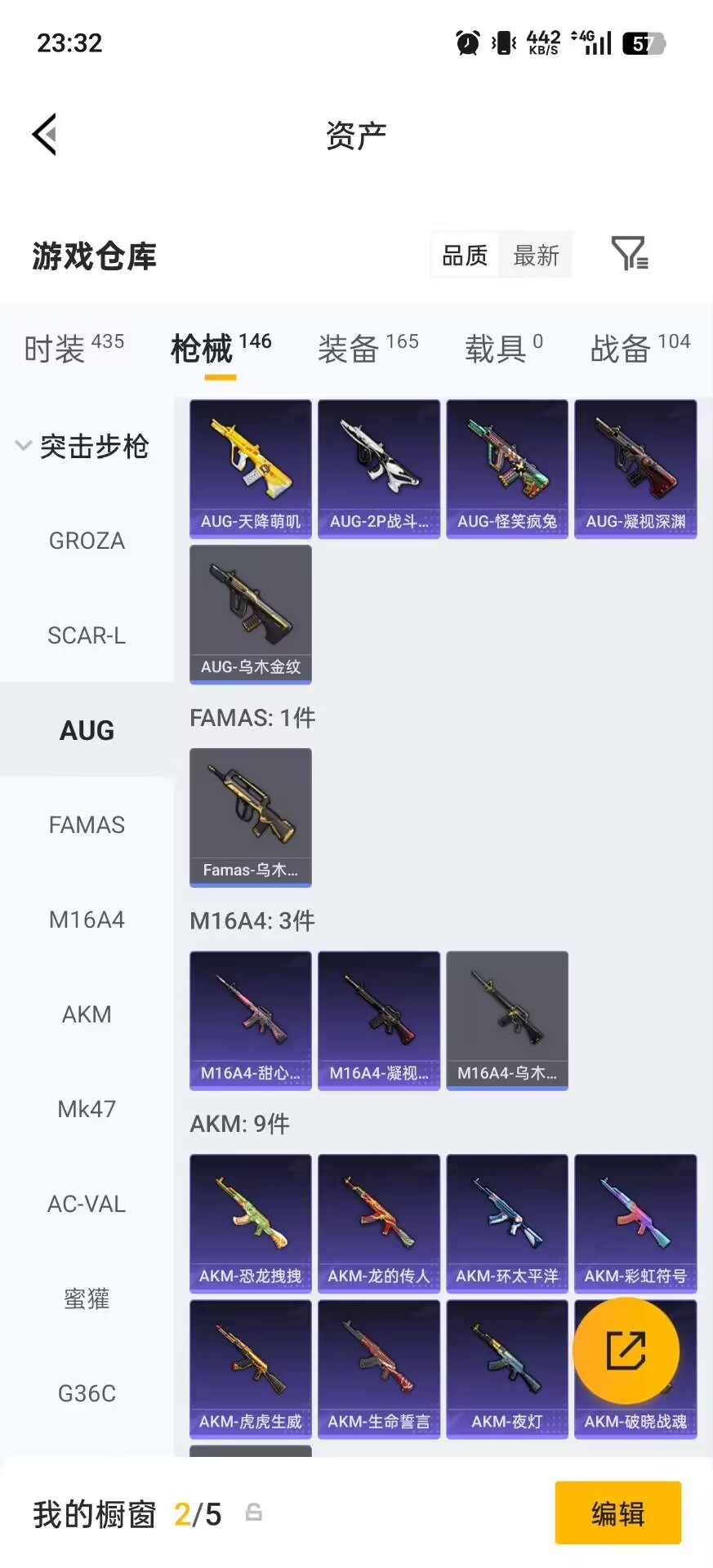The width and height of the screenshot is (713, 1568).
Task: Enable 品质 sorting mode
Action: click(464, 255)
